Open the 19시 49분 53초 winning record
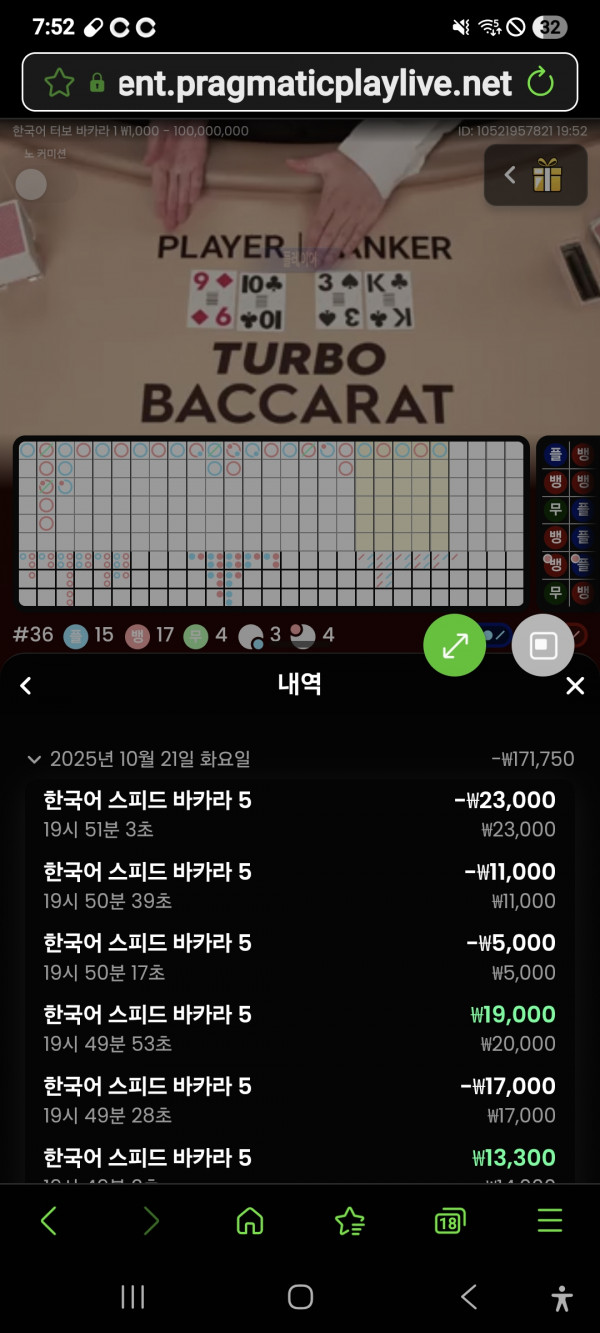 pyautogui.click(x=299, y=1029)
